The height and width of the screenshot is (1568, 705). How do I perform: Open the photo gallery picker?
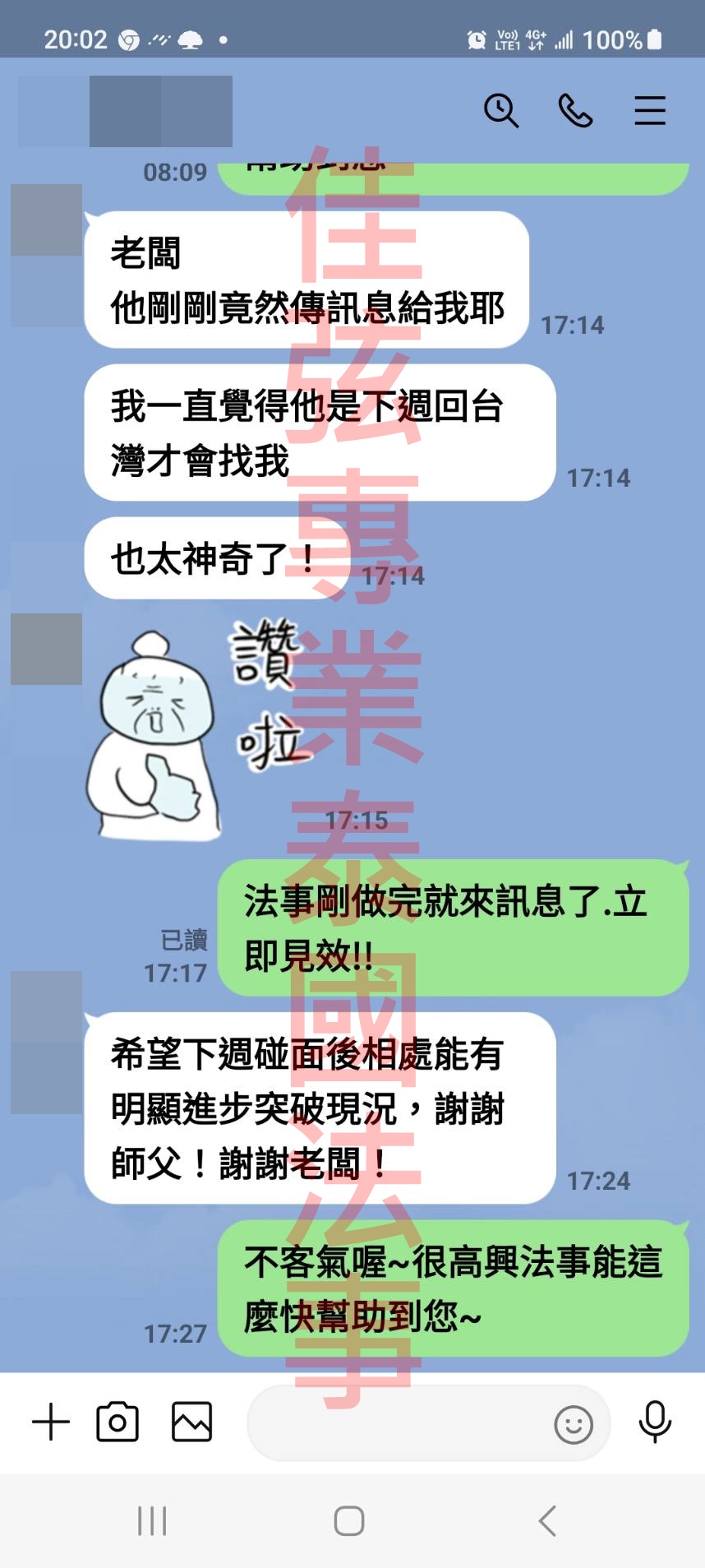coord(191,1422)
